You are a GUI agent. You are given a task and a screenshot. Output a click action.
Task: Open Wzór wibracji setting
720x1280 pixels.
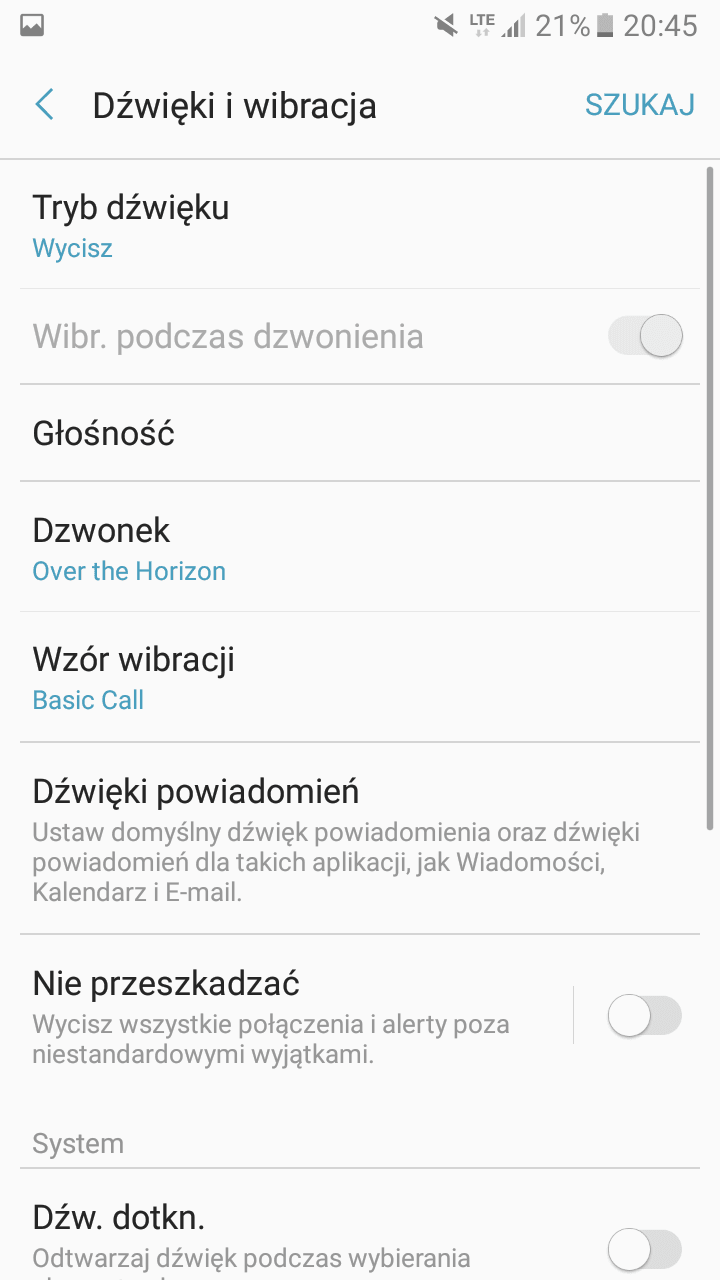tap(360, 677)
